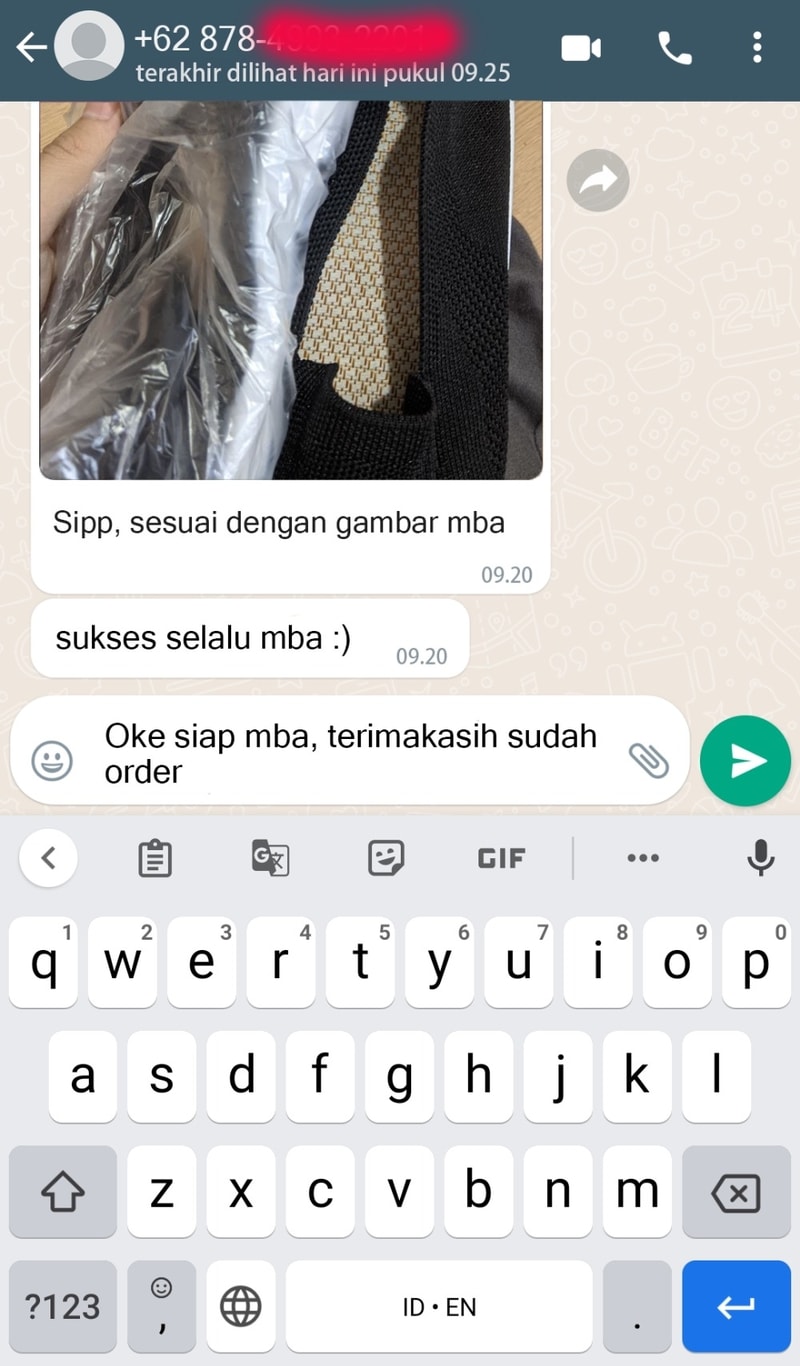Start a voice call
Image resolution: width=800 pixels, height=1366 pixels.
point(674,47)
